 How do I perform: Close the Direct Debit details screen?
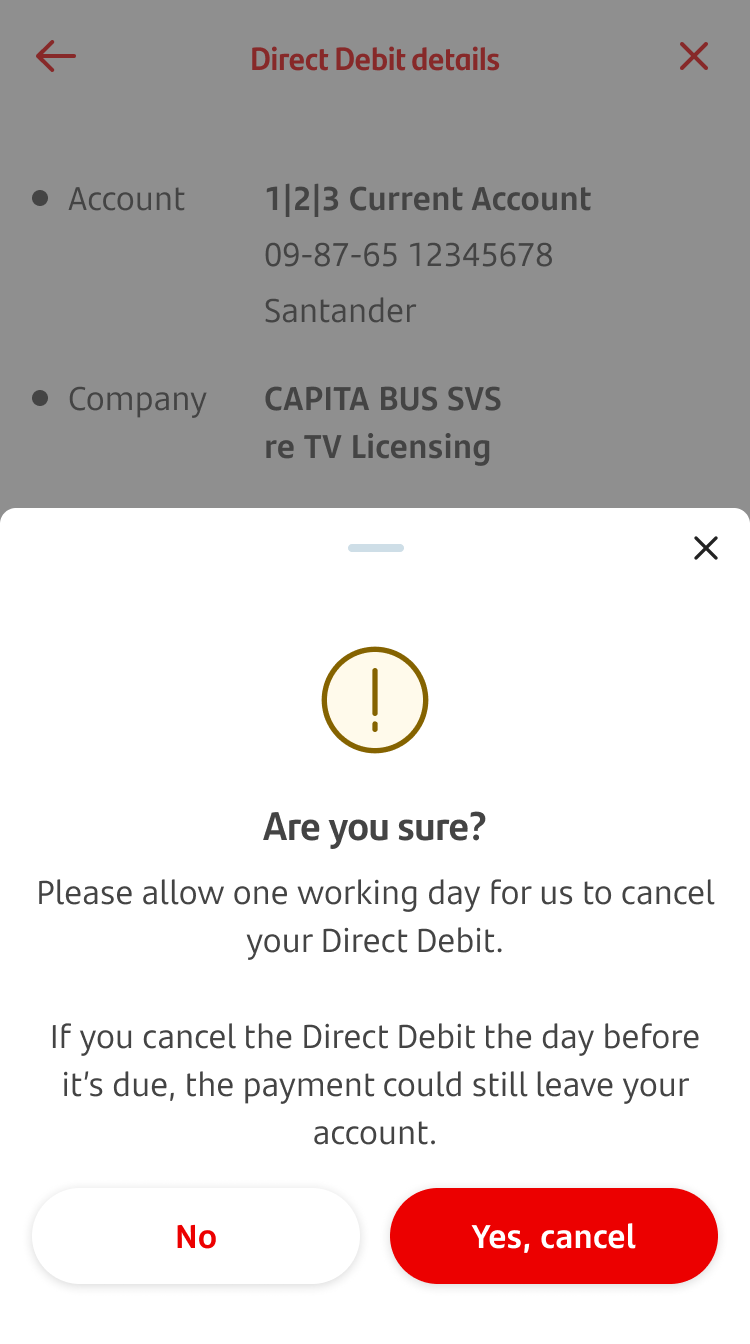pos(693,57)
